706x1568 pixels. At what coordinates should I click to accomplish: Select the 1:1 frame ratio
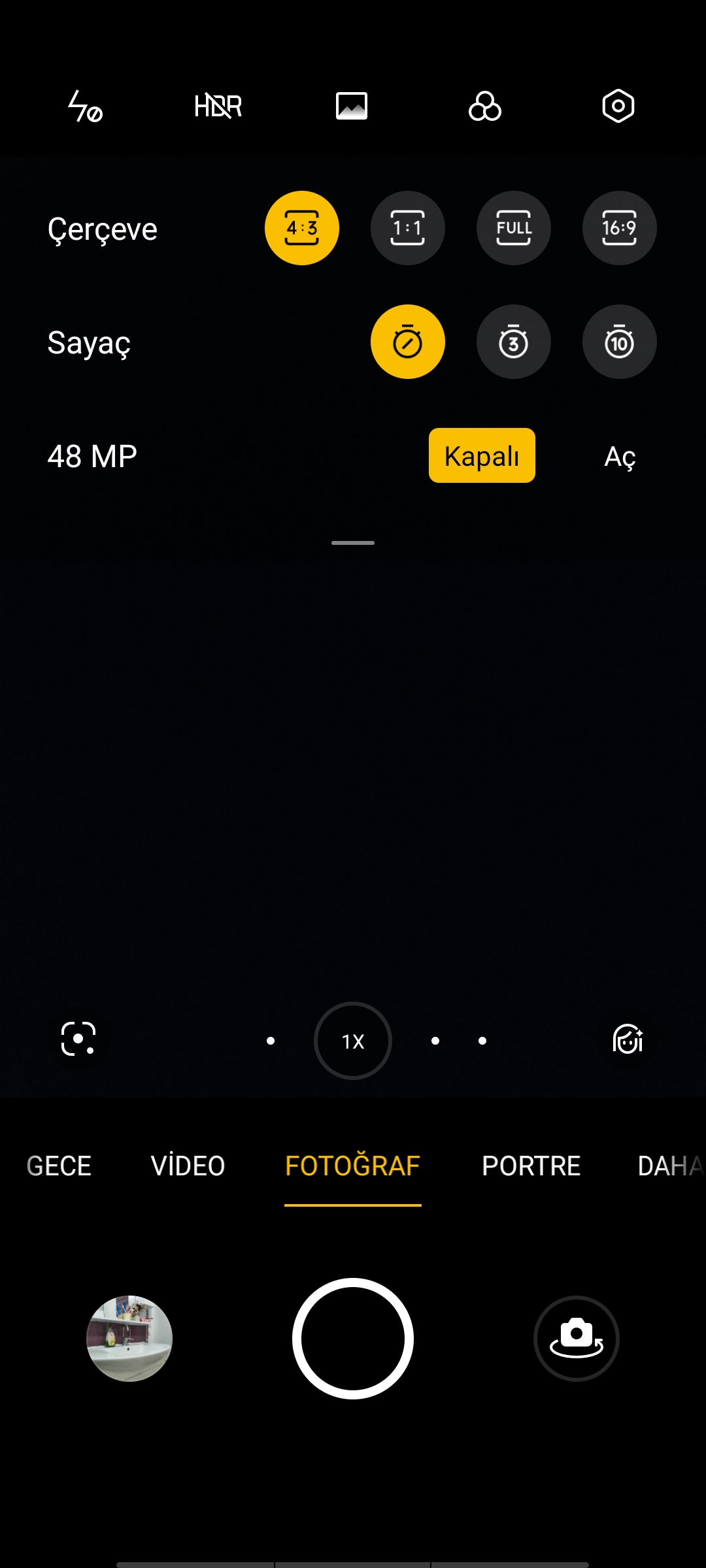coord(408,228)
